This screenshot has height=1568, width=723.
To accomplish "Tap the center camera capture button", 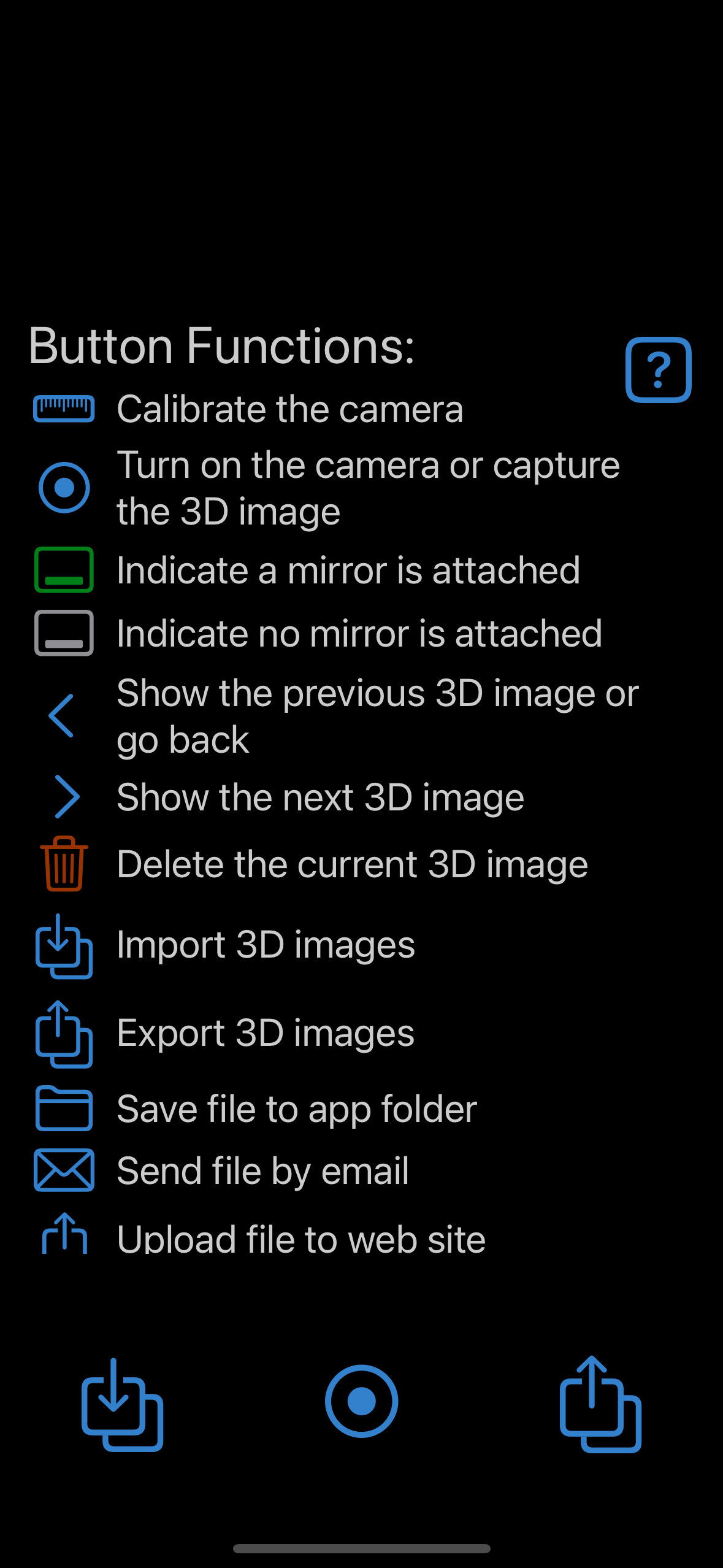I will click(x=361, y=1401).
